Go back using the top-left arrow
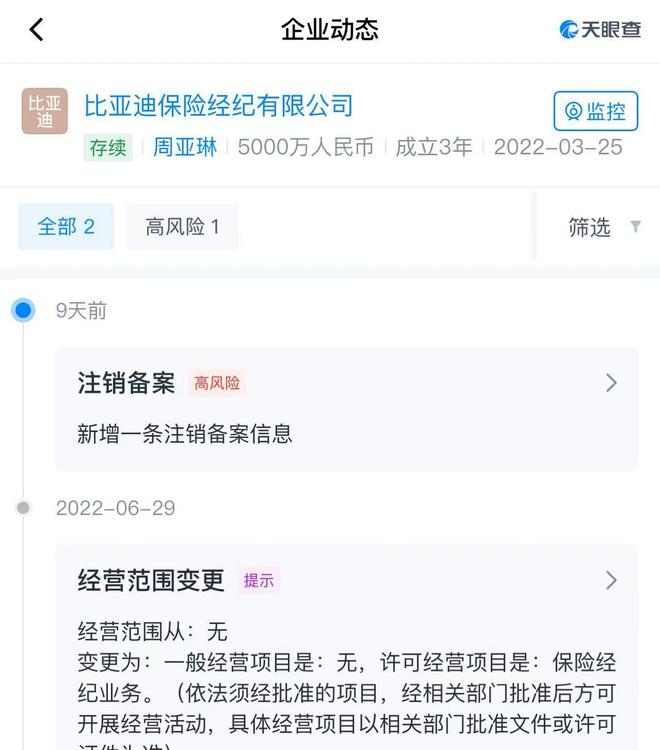Image resolution: width=660 pixels, height=750 pixels. coord(37,30)
